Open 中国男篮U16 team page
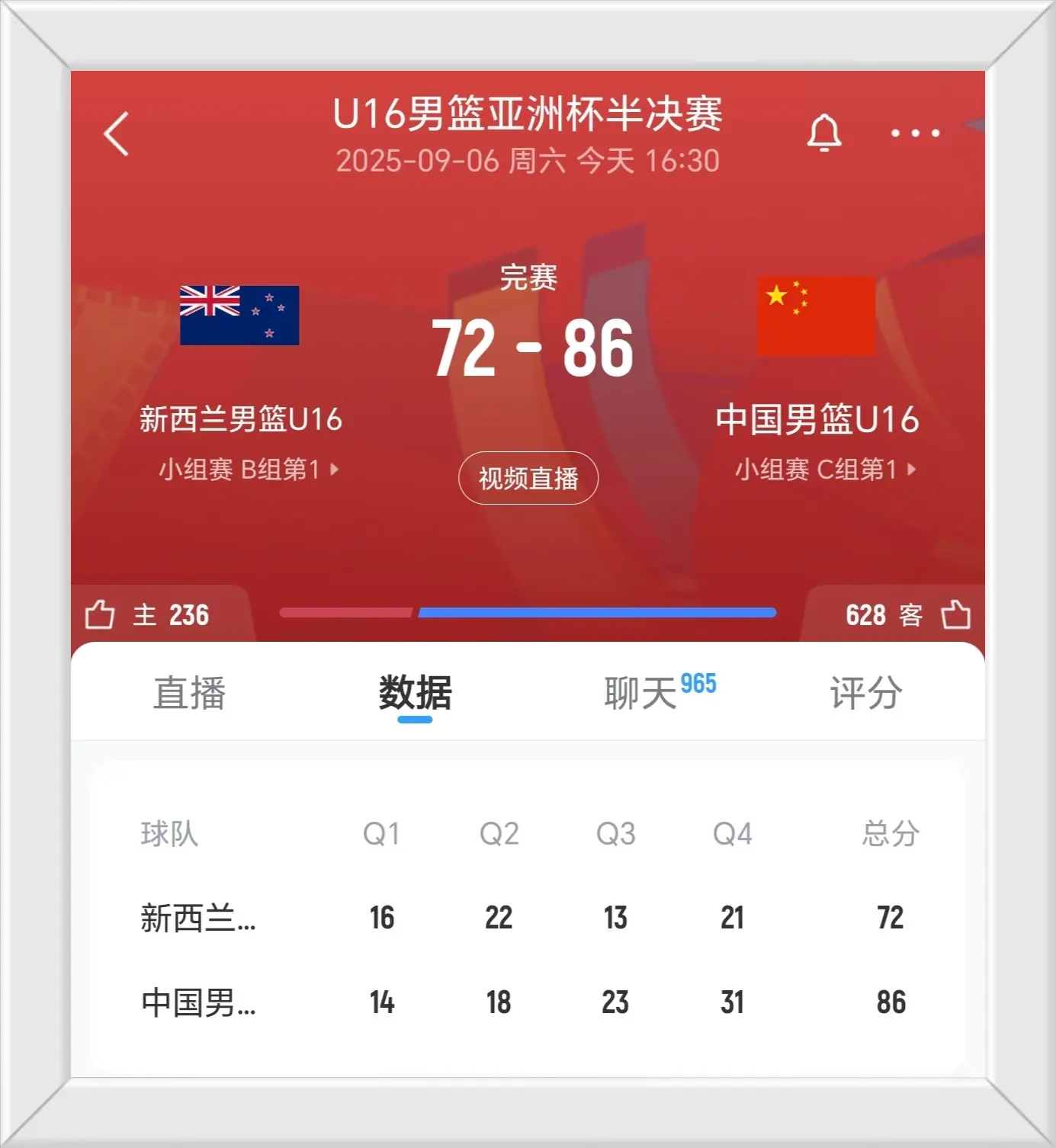1056x1148 pixels. point(817,419)
